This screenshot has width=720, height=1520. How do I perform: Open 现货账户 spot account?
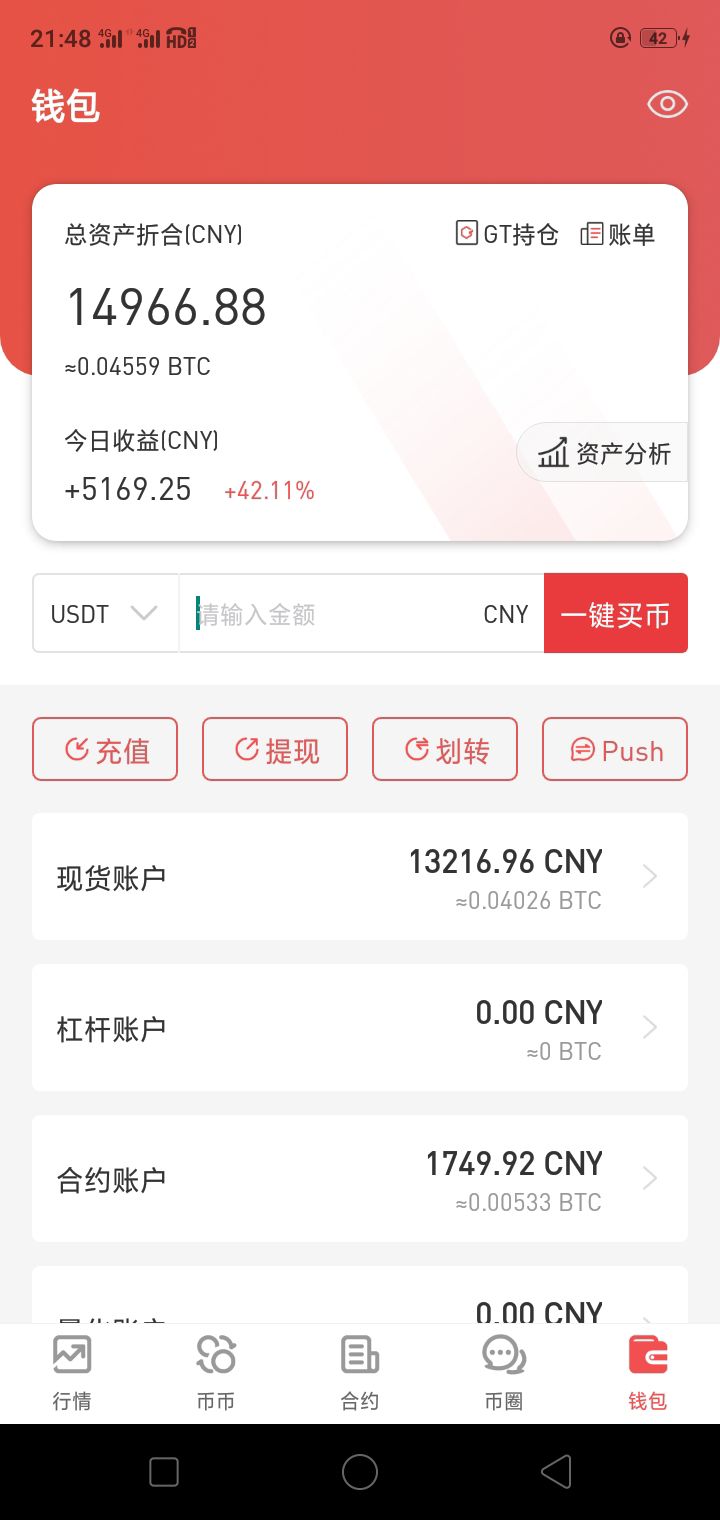(x=360, y=876)
